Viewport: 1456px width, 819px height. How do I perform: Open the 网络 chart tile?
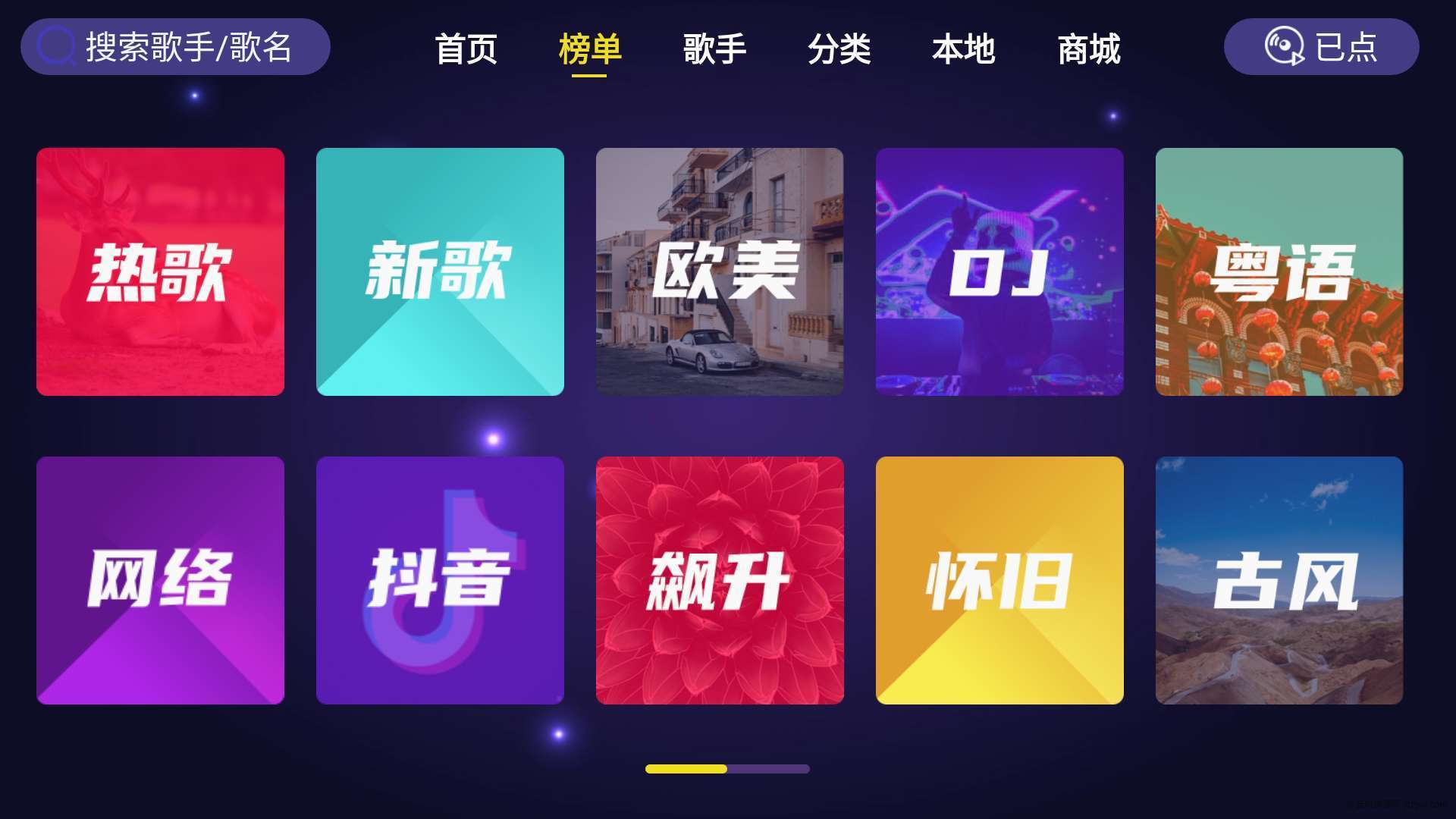tap(160, 580)
